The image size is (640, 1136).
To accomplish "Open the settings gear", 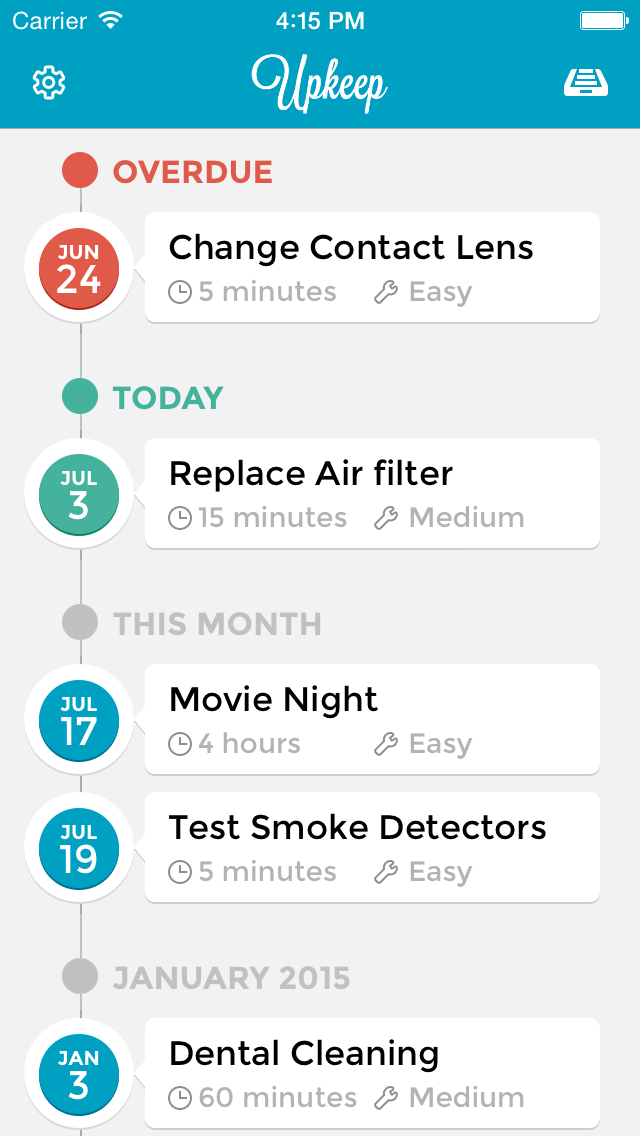I will click(x=49, y=83).
